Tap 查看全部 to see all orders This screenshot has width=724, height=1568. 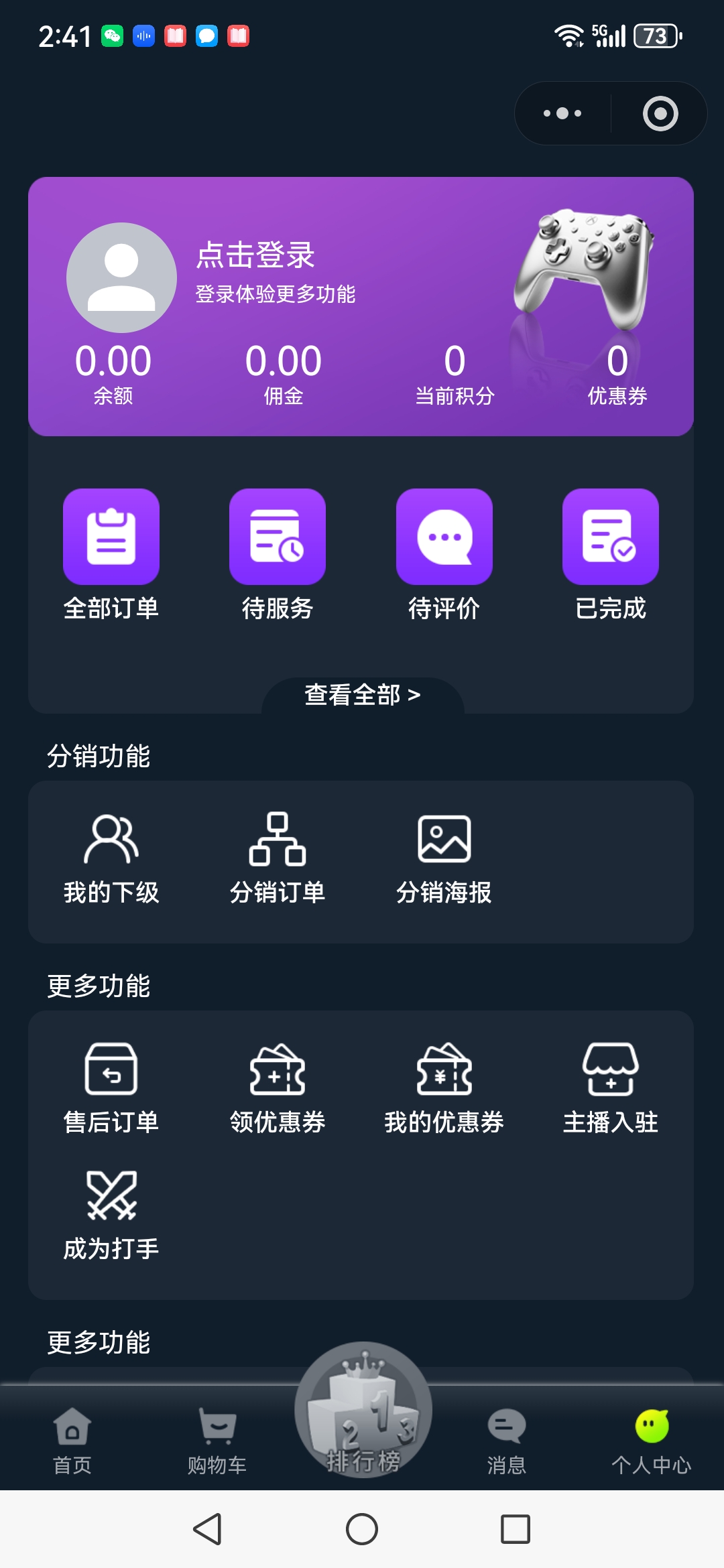point(362,695)
